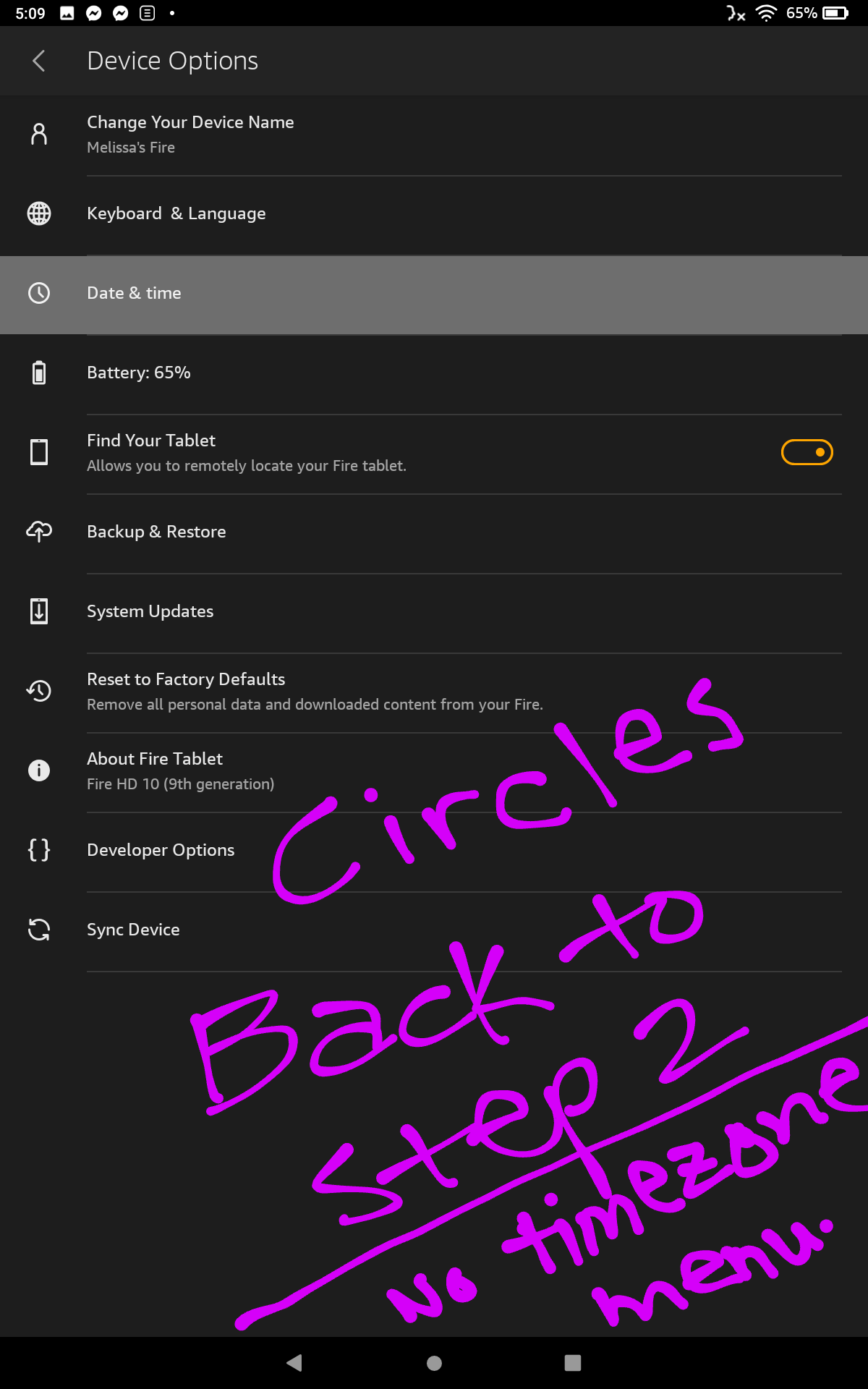Image resolution: width=868 pixels, height=1389 pixels.
Task: Toggle the Find Your Tablet switch
Action: point(807,453)
